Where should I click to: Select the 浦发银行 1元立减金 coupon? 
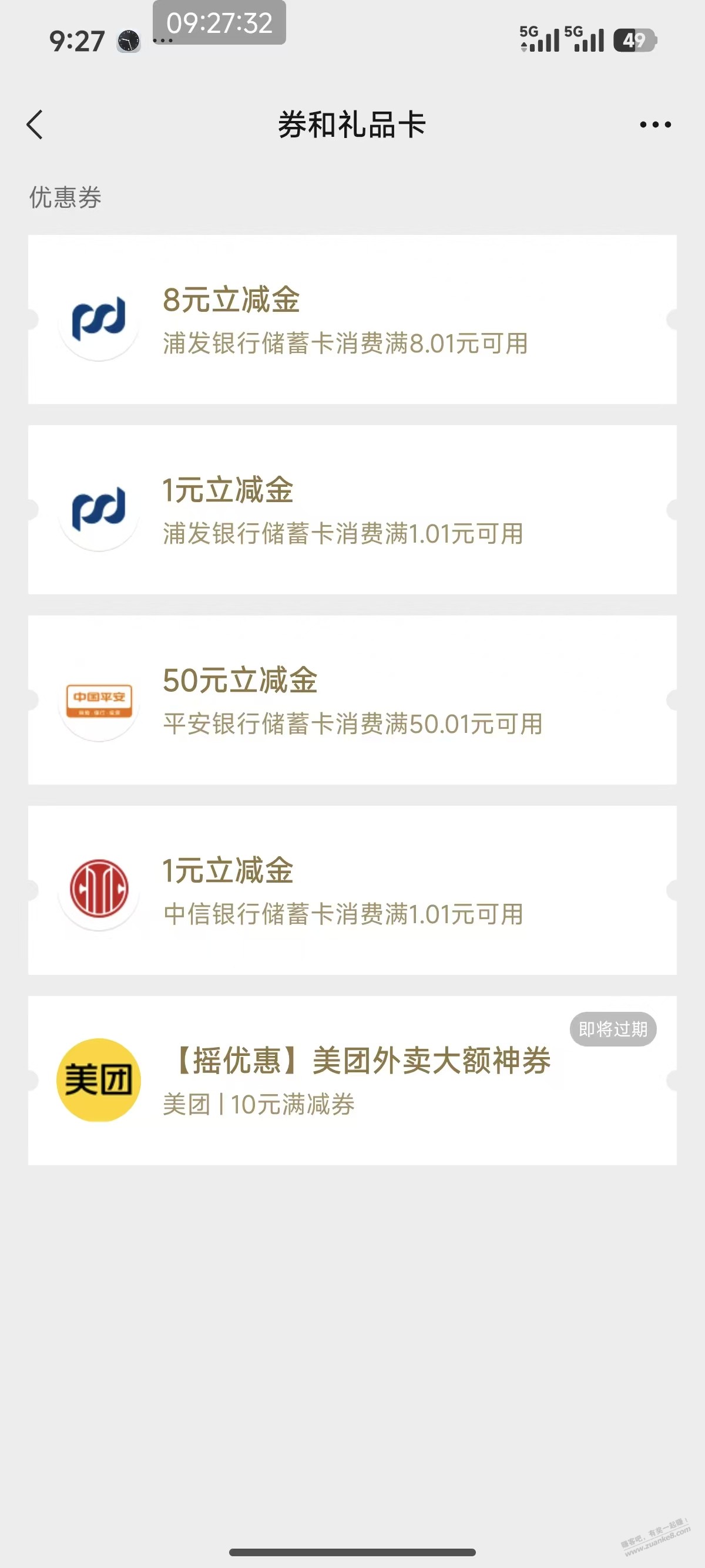click(352, 510)
